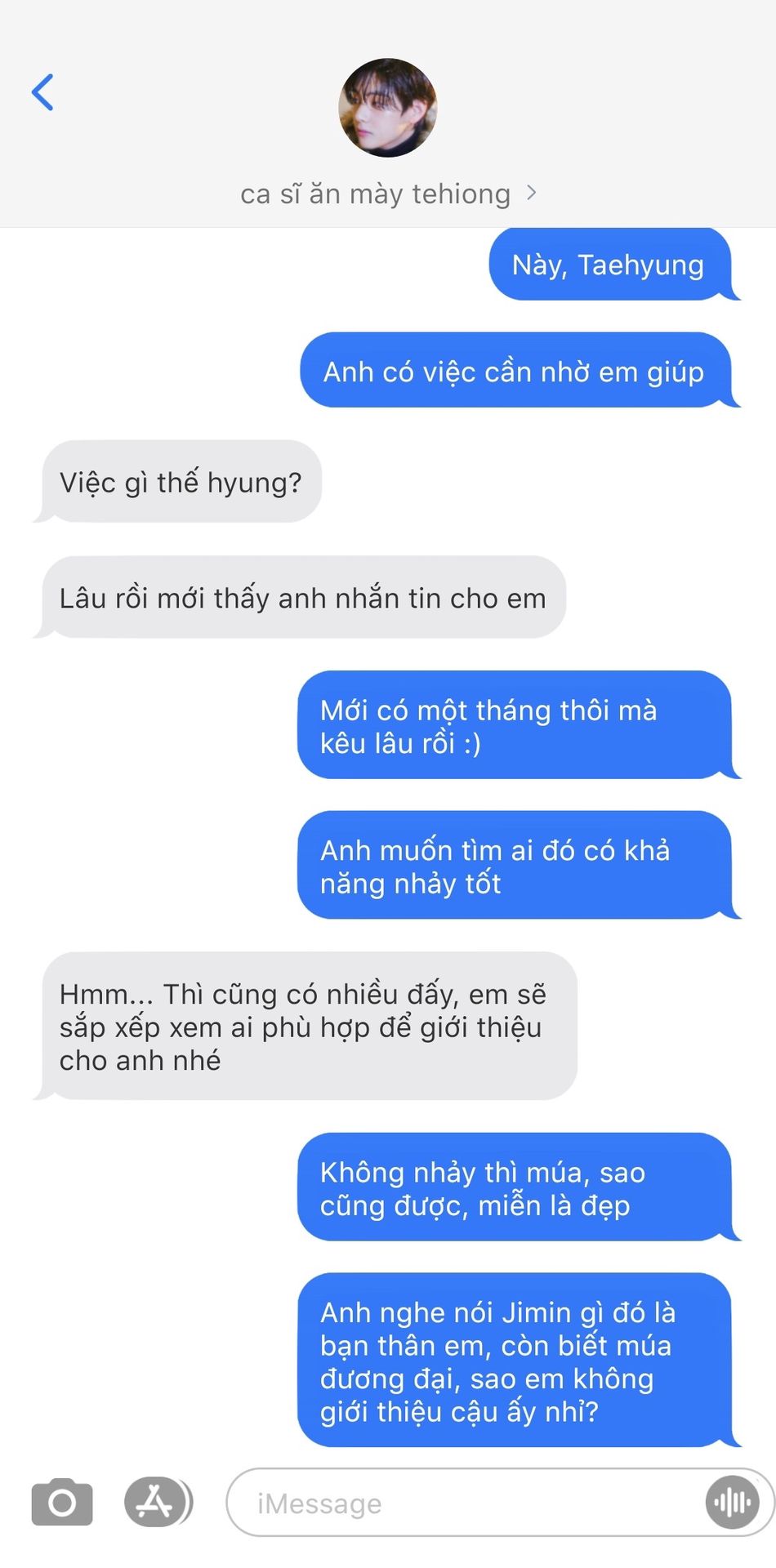This screenshot has height=1568, width=776.
Task: Open the camera to attach a photo
Action: 62,1502
